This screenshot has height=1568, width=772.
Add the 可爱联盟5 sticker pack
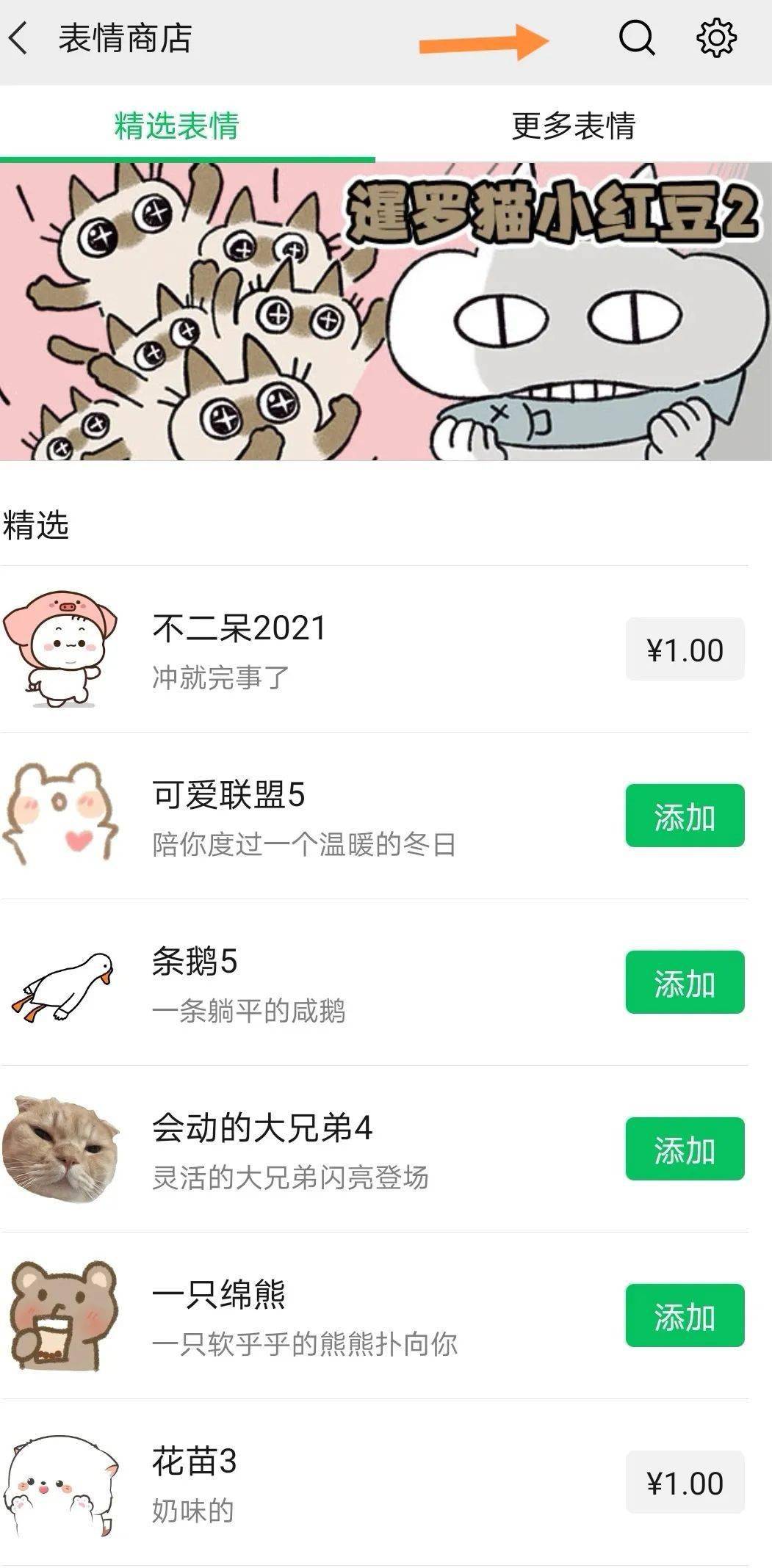(685, 816)
